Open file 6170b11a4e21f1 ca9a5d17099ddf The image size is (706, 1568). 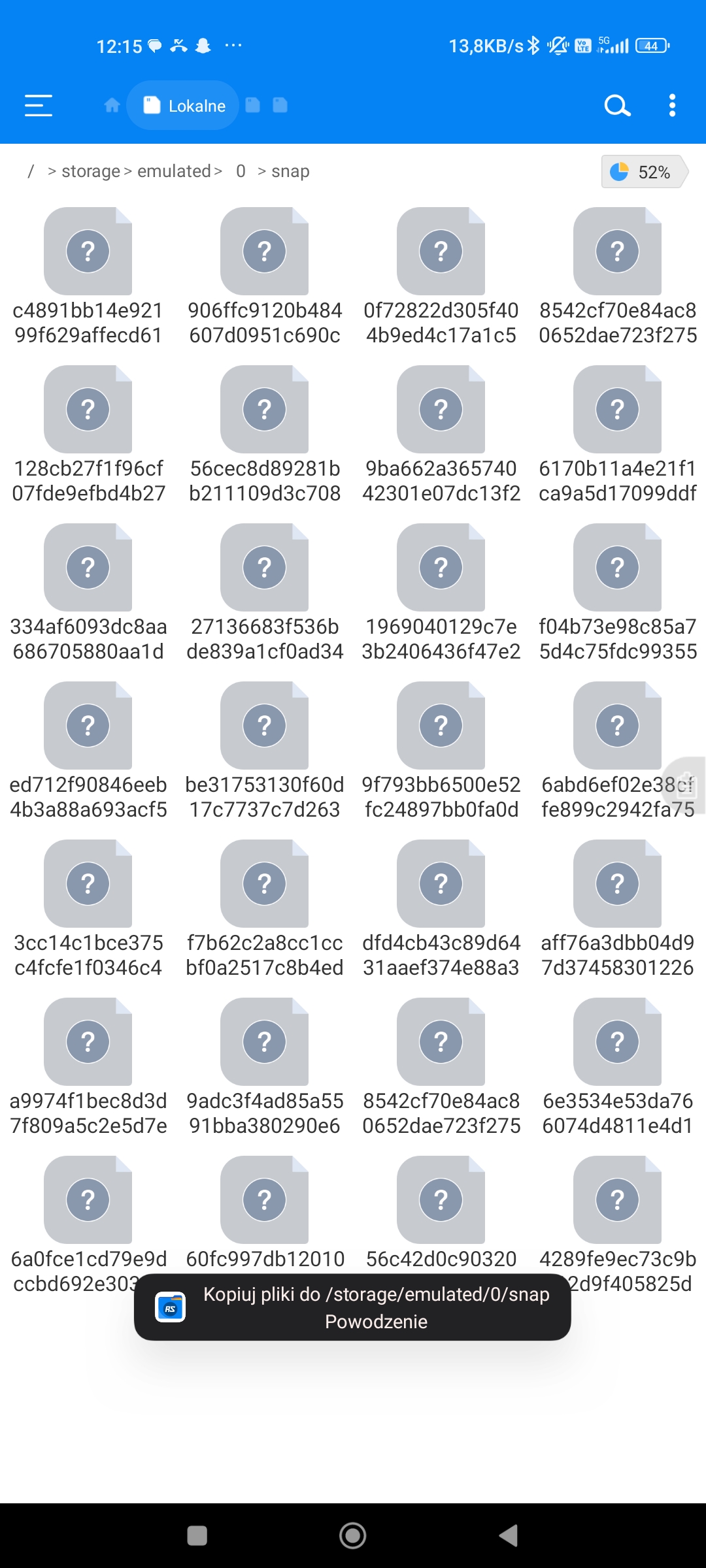618,410
